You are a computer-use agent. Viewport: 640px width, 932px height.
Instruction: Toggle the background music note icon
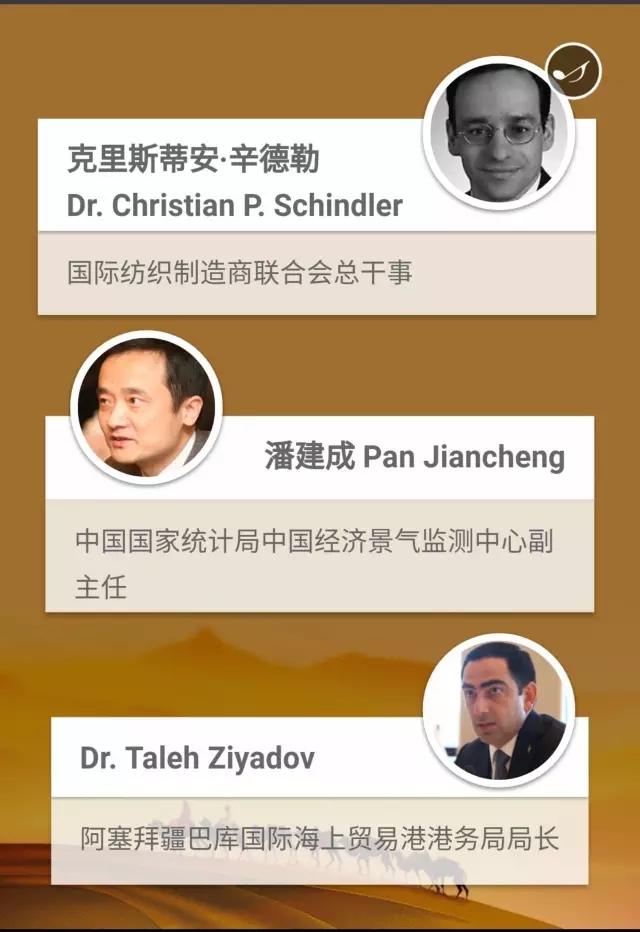[574, 71]
